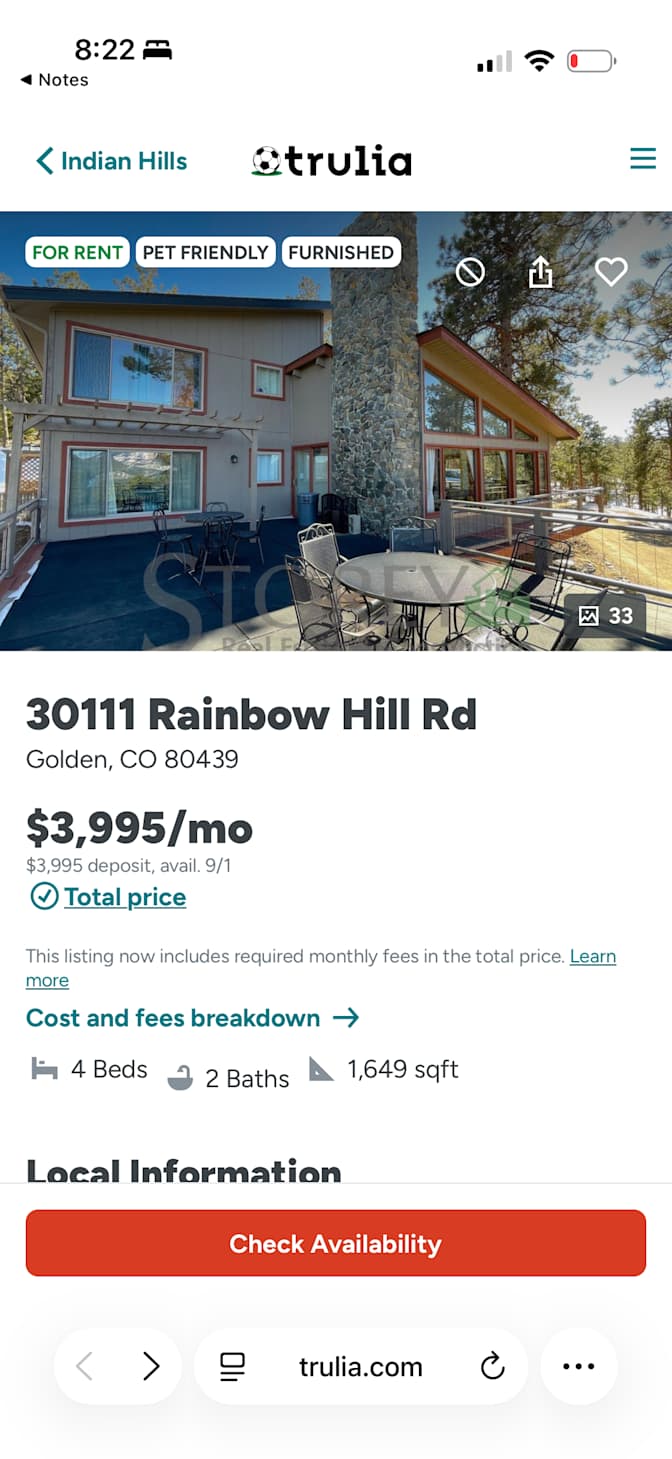This screenshot has height=1459, width=672.
Task: Share this rental listing
Action: (x=540, y=271)
